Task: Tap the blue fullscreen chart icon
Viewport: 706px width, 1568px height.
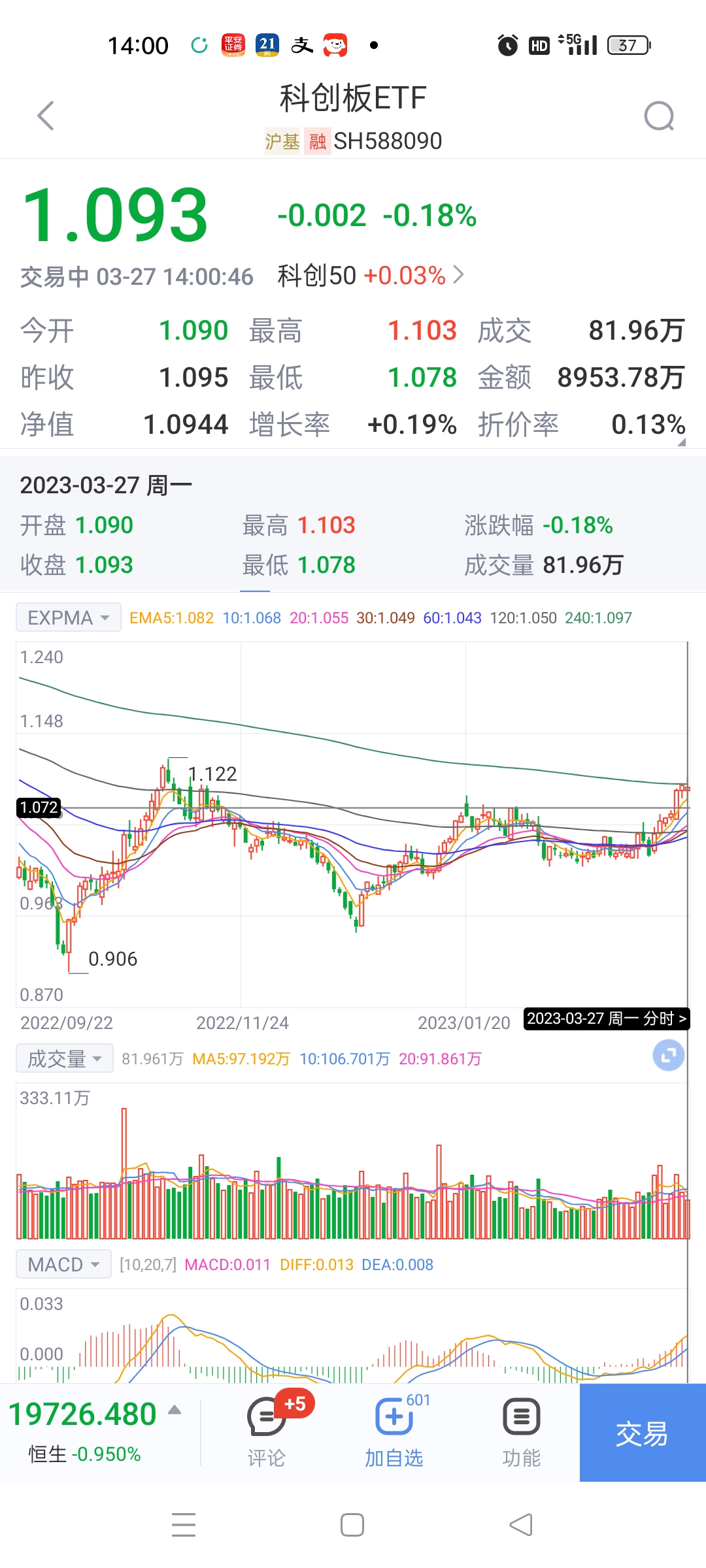Action: click(x=669, y=1055)
